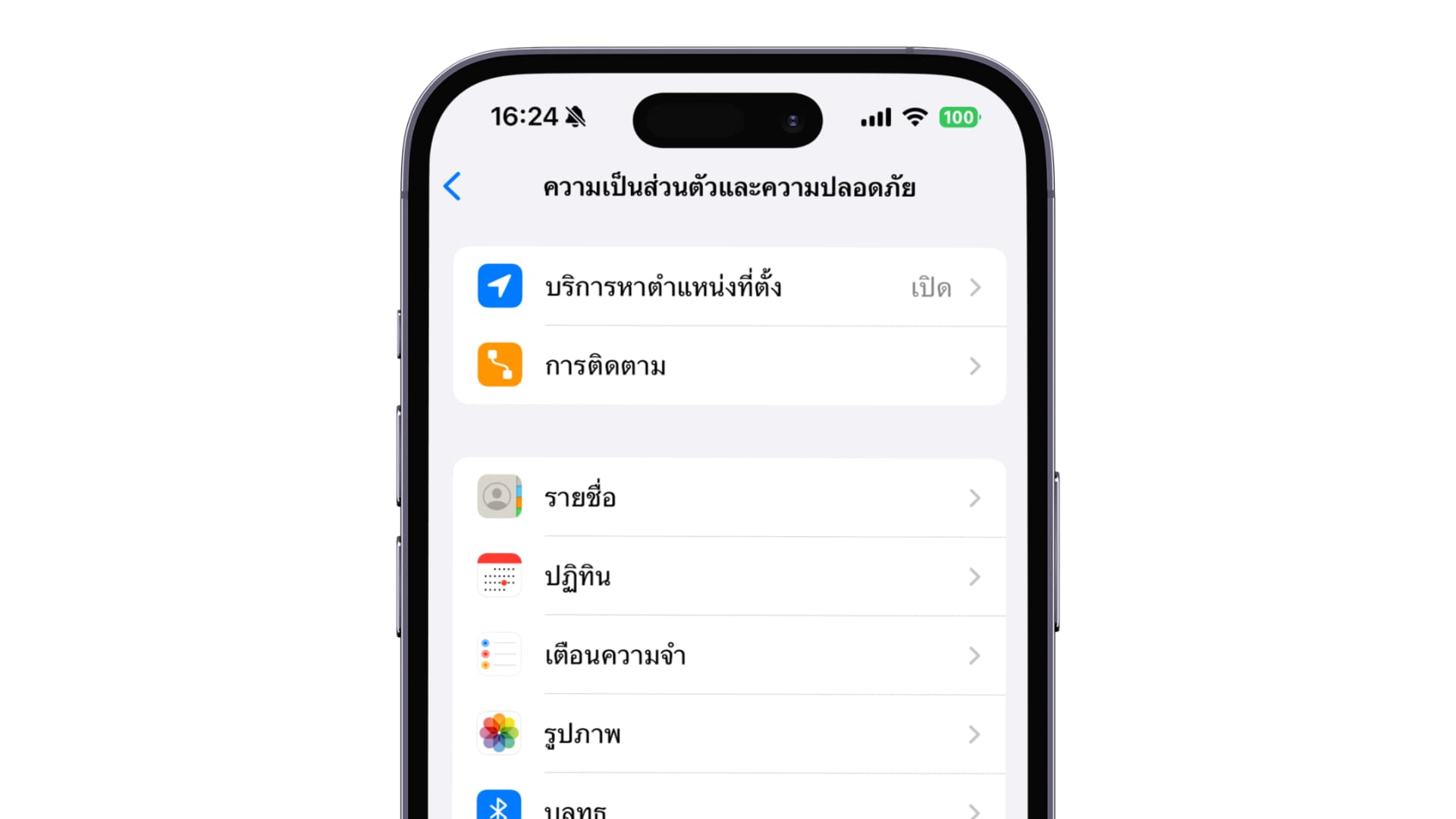Go back using the blue back arrow
Viewport: 1456px width, 819px height.
tap(453, 187)
